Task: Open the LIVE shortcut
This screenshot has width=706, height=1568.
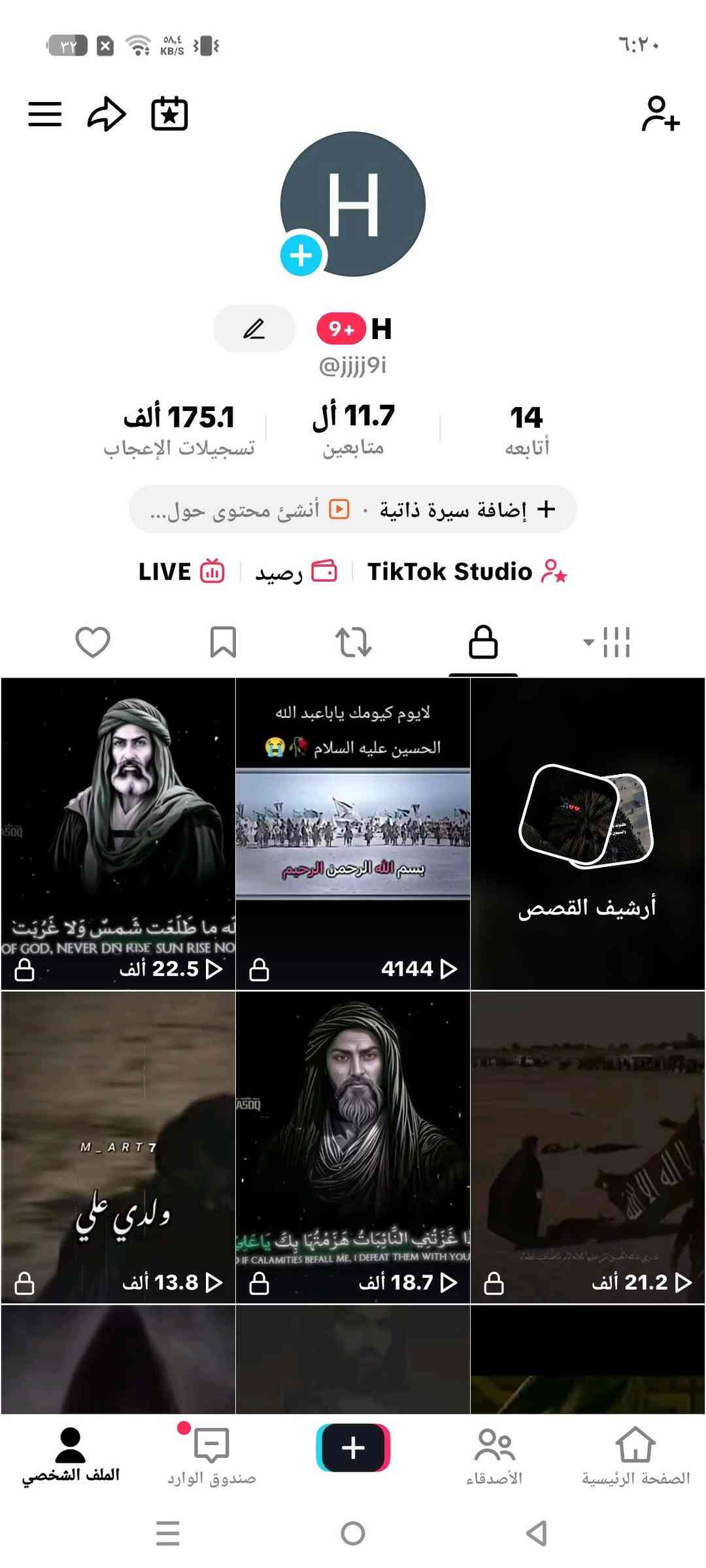Action: pyautogui.click(x=181, y=572)
